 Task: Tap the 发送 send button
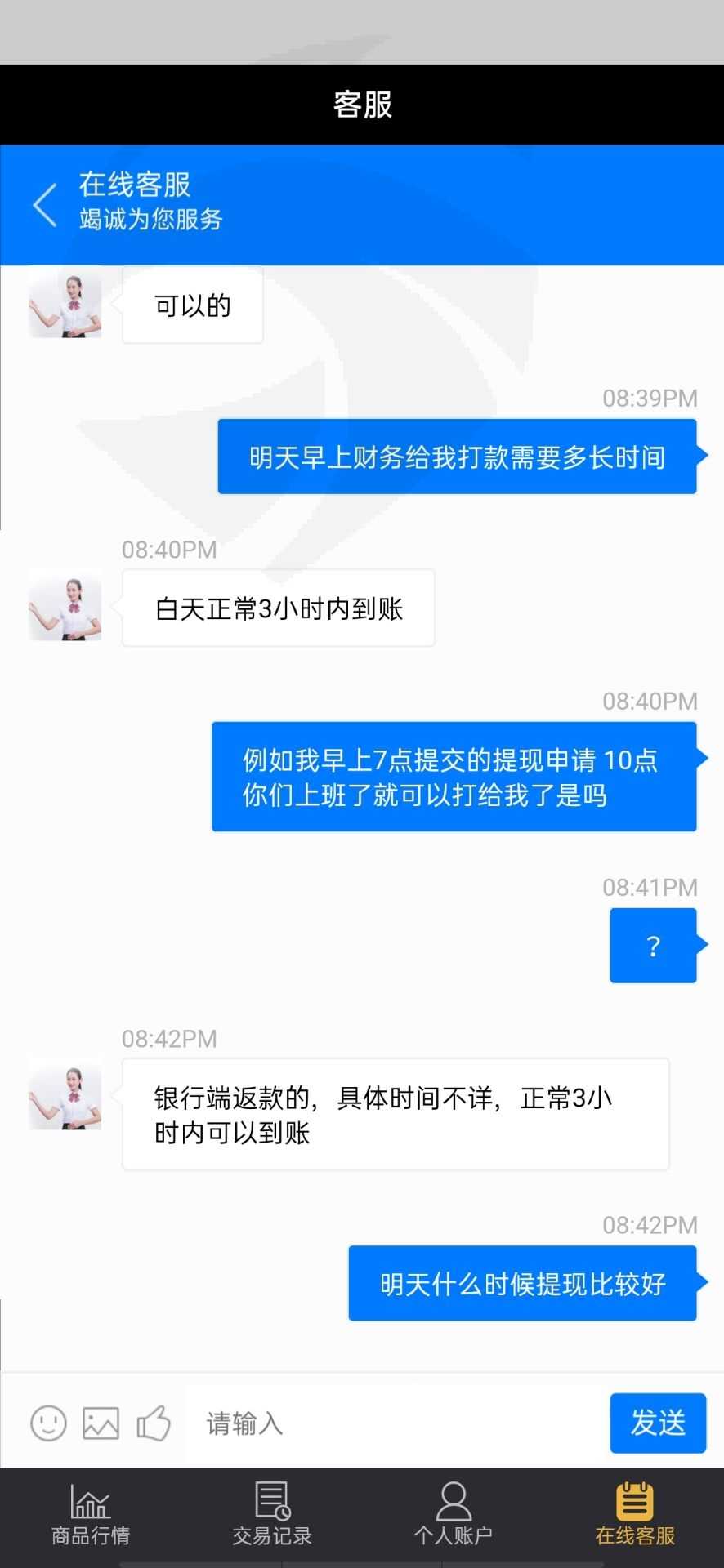pos(658,1423)
